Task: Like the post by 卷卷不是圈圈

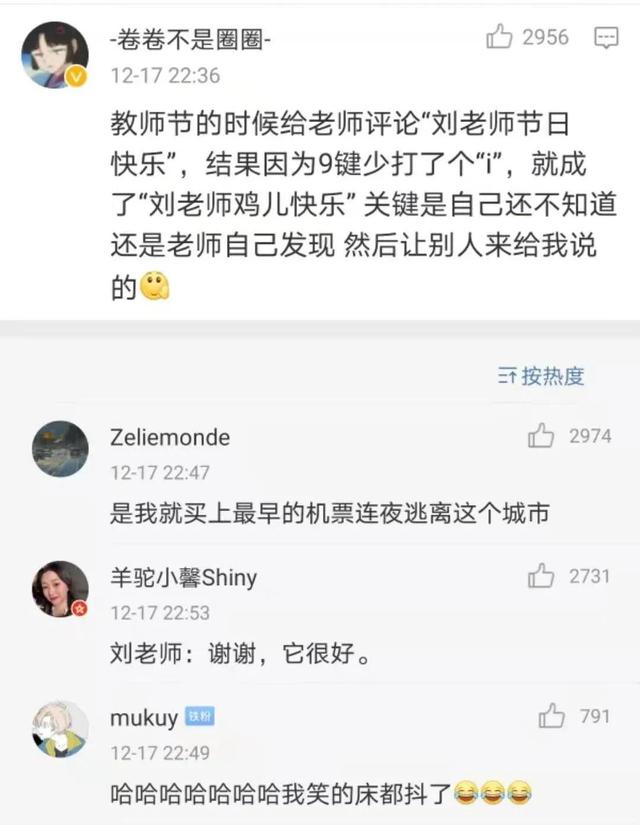Action: pos(499,37)
